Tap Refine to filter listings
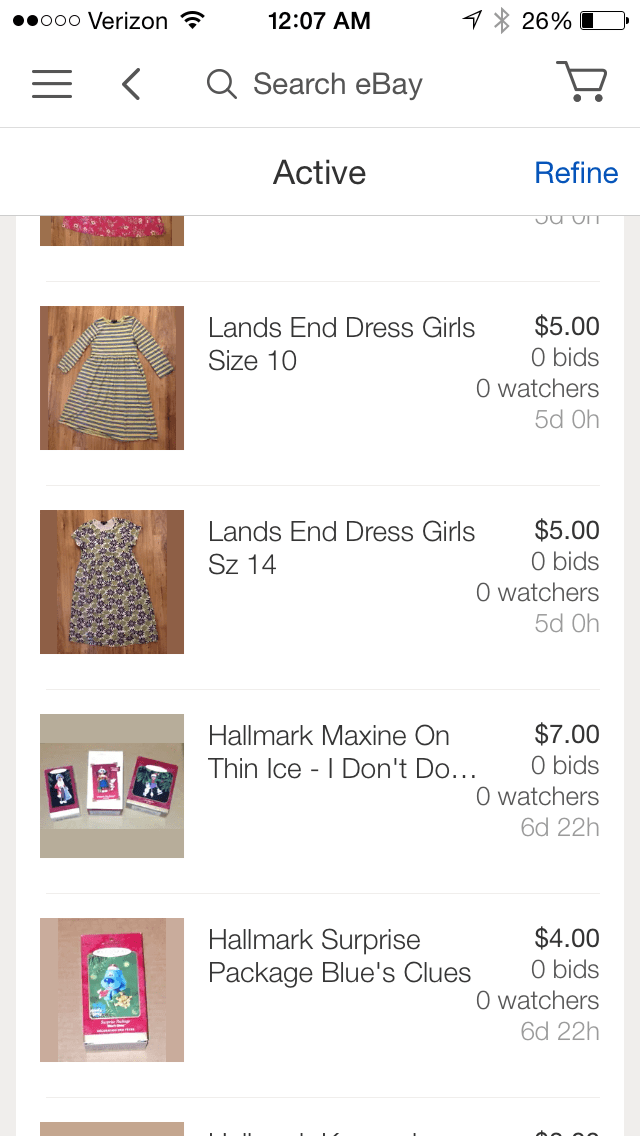Screen dimensions: 640x1136 click(x=576, y=173)
